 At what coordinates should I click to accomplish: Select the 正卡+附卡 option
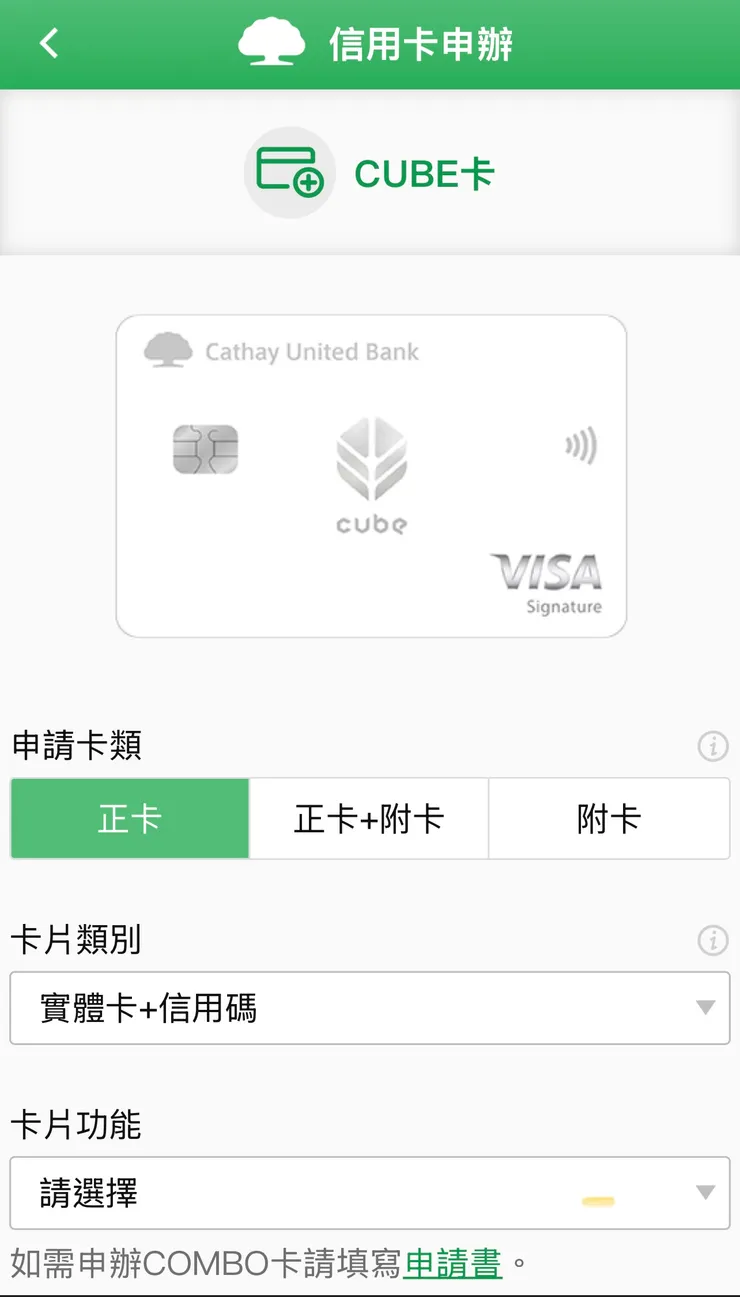tap(368, 818)
